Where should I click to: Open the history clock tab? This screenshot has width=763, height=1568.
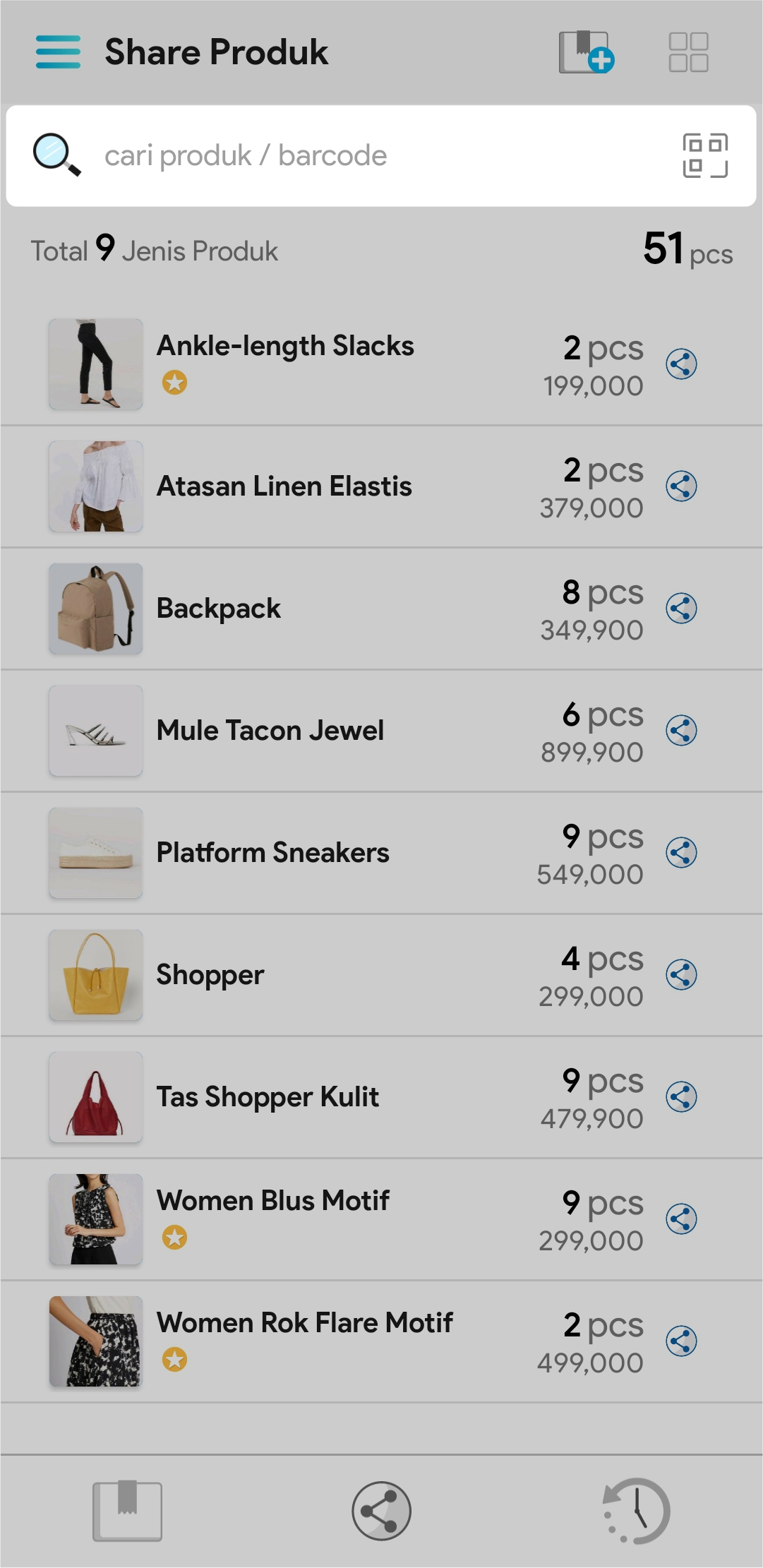click(636, 1511)
